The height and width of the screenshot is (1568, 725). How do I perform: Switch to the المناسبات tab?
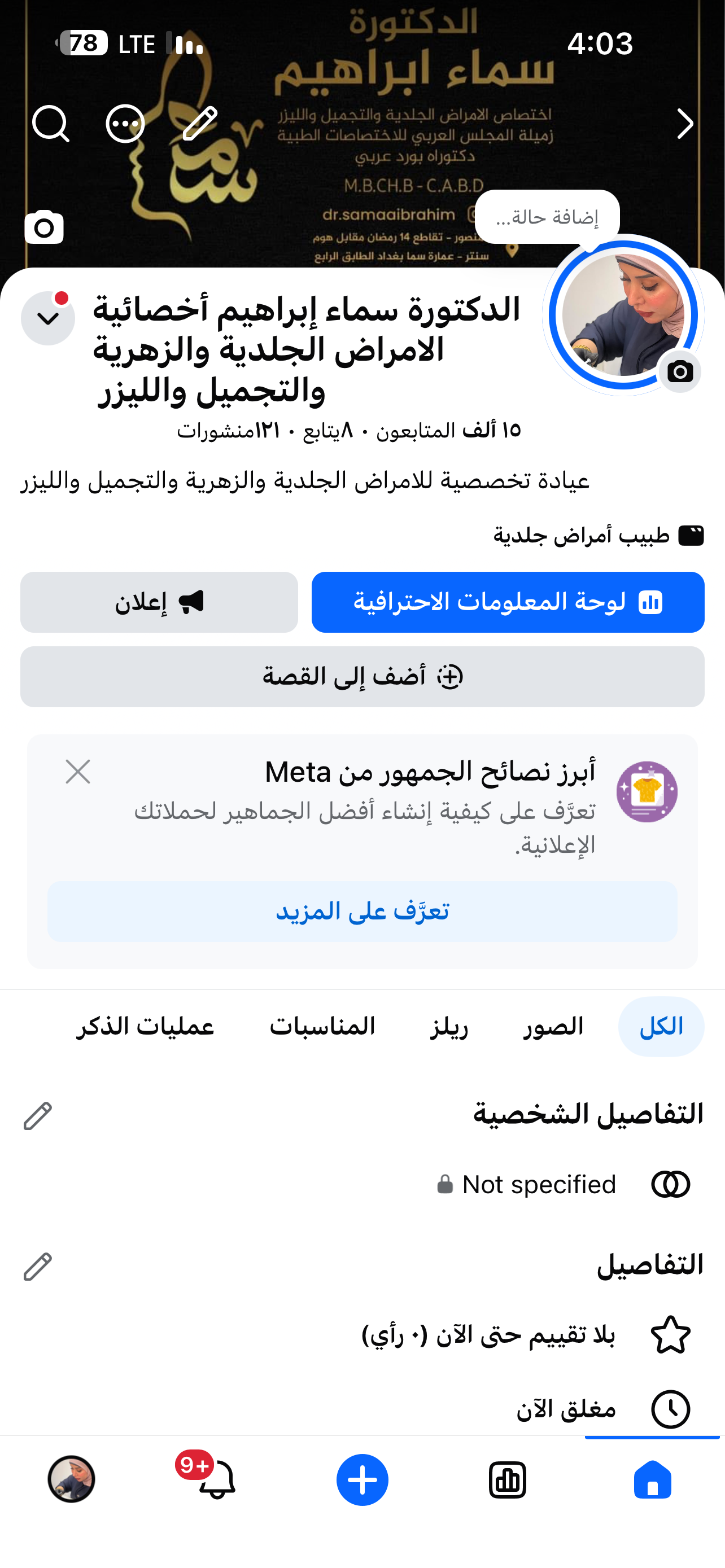click(322, 1026)
